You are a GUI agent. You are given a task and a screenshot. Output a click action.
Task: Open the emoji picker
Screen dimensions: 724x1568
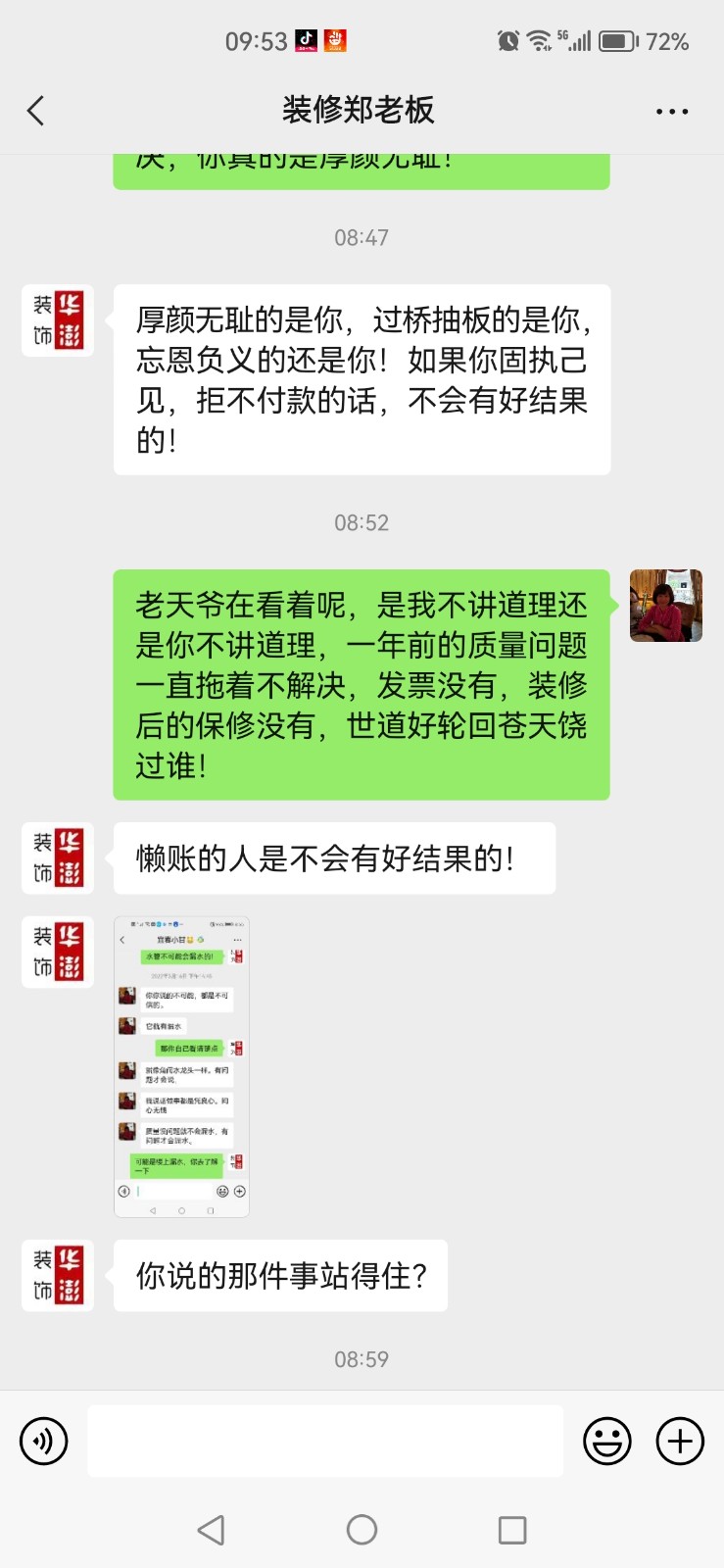tap(606, 1442)
